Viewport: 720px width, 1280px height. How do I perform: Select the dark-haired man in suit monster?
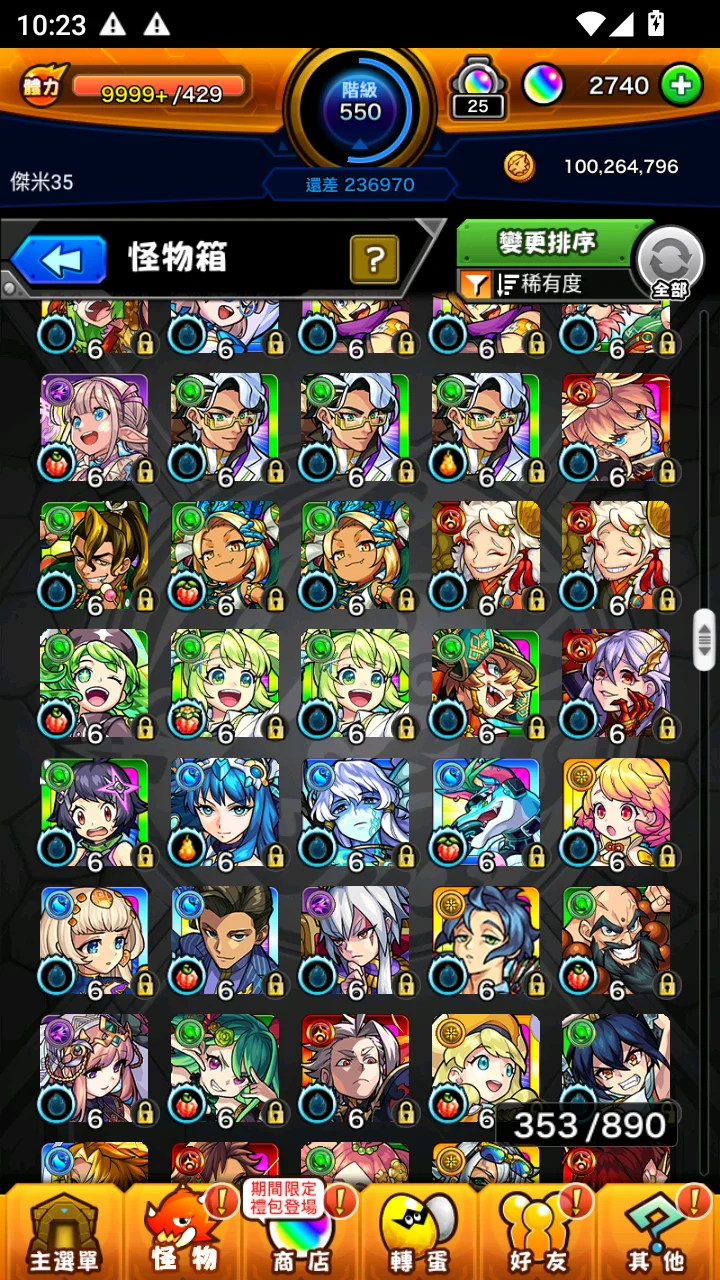click(x=225, y=940)
